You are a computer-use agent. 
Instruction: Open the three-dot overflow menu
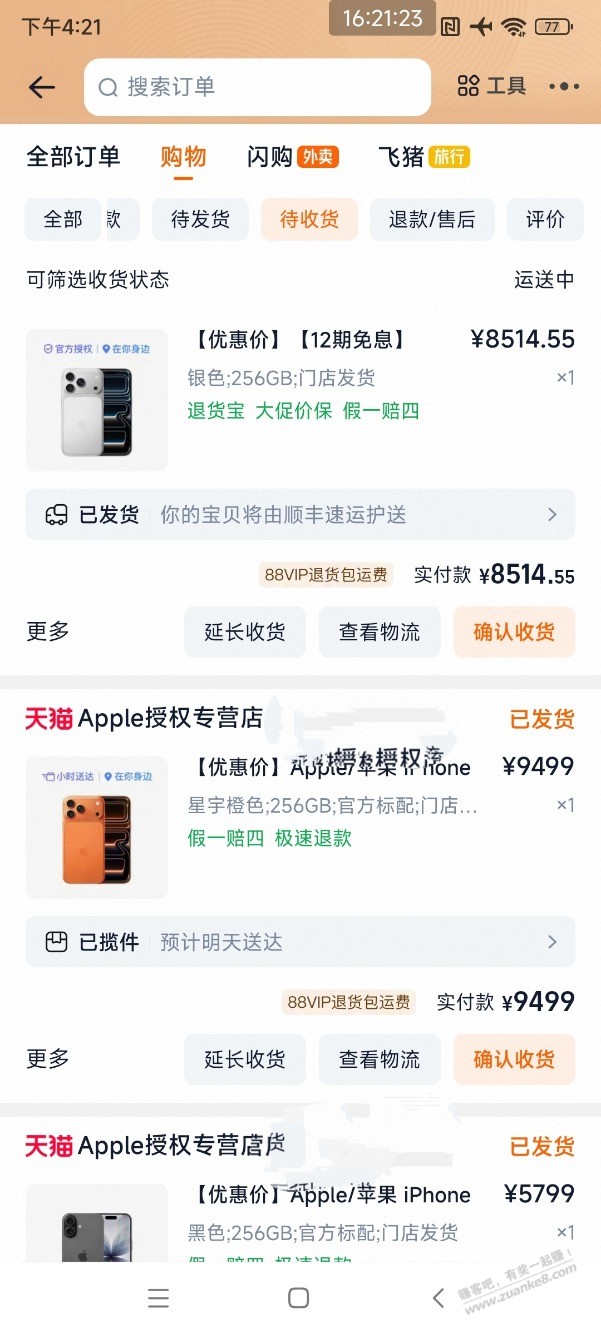point(564,87)
